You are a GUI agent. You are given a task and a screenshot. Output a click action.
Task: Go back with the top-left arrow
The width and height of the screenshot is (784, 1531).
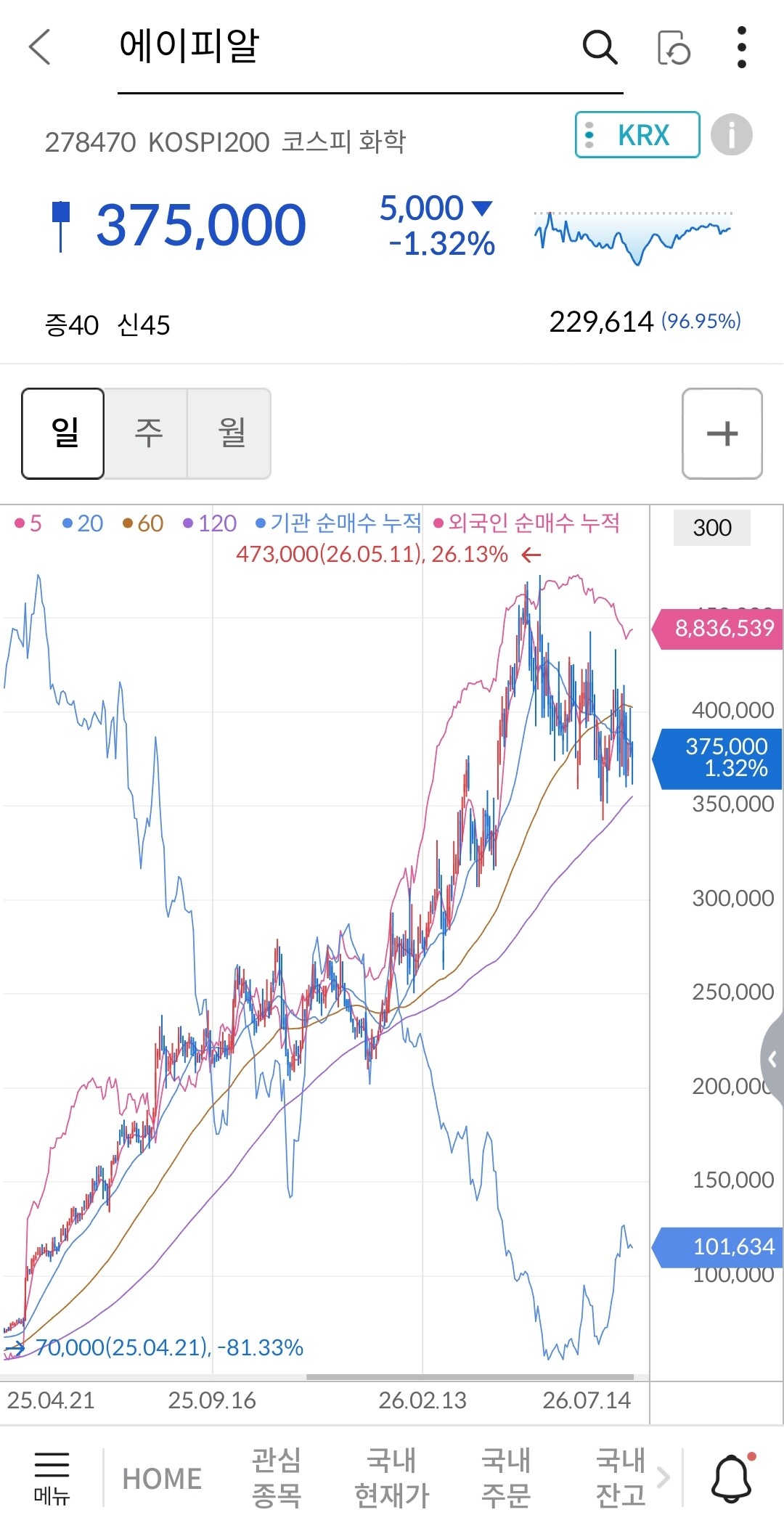tap(40, 47)
